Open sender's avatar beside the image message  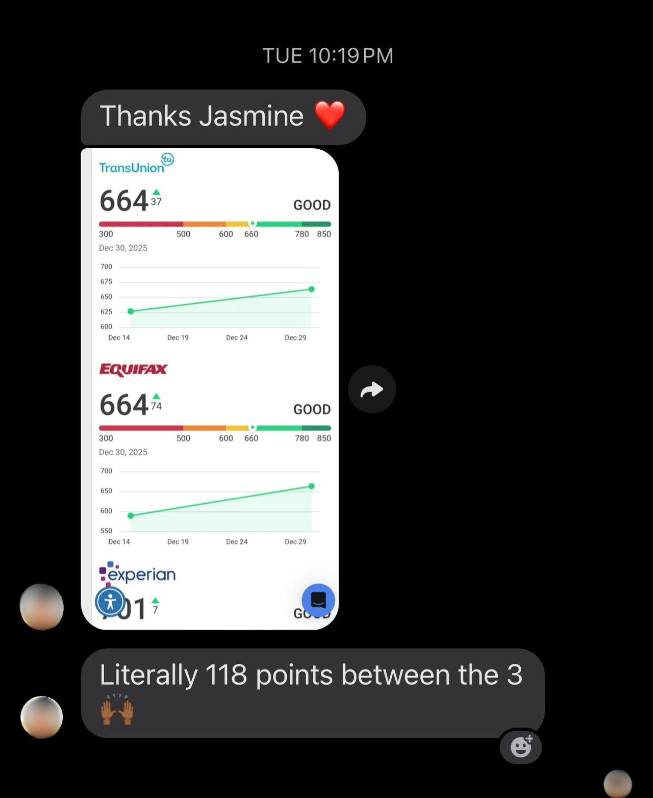(x=42, y=607)
